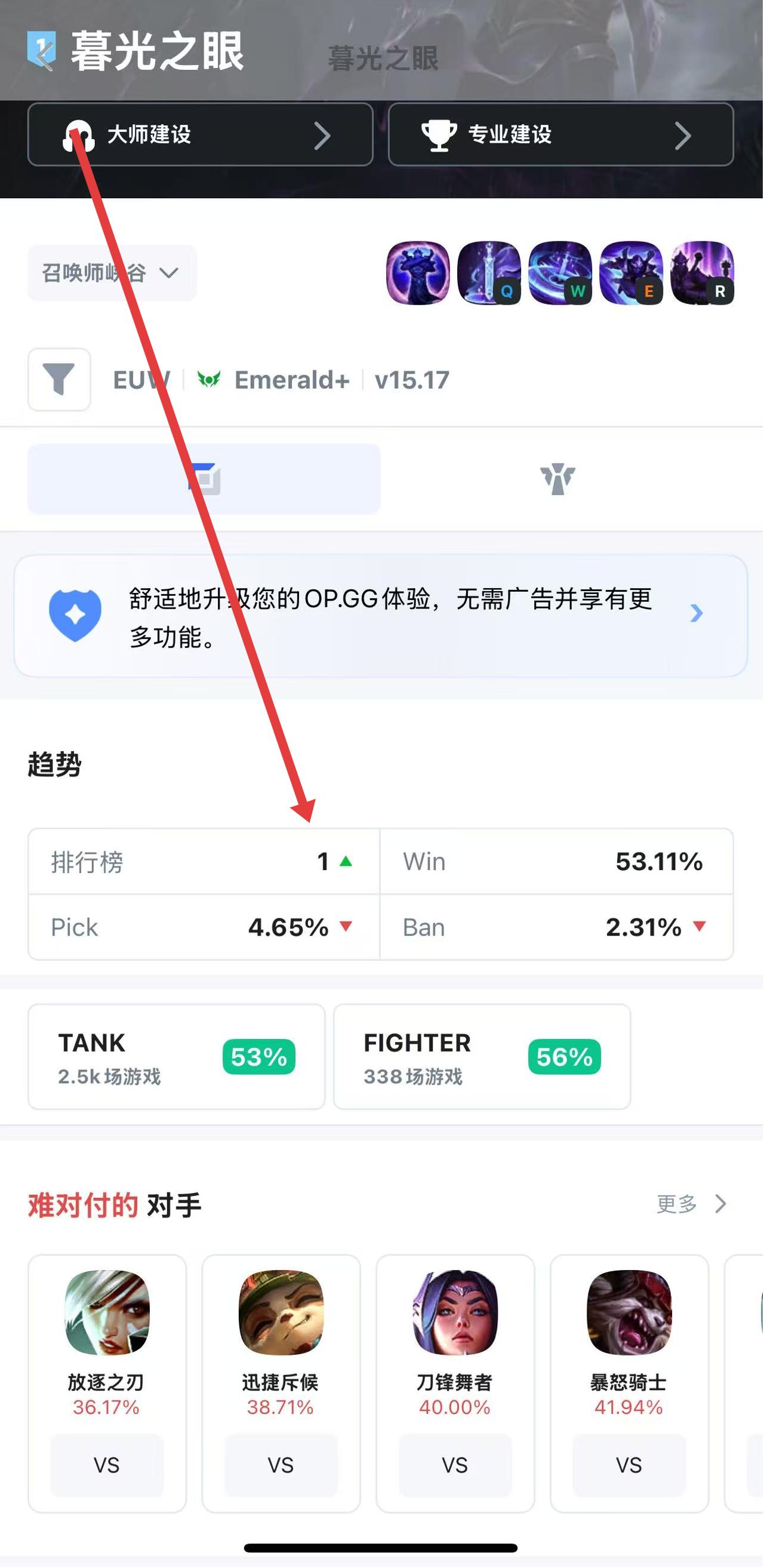View the W skill icon
The width and height of the screenshot is (764, 1568).
[561, 273]
